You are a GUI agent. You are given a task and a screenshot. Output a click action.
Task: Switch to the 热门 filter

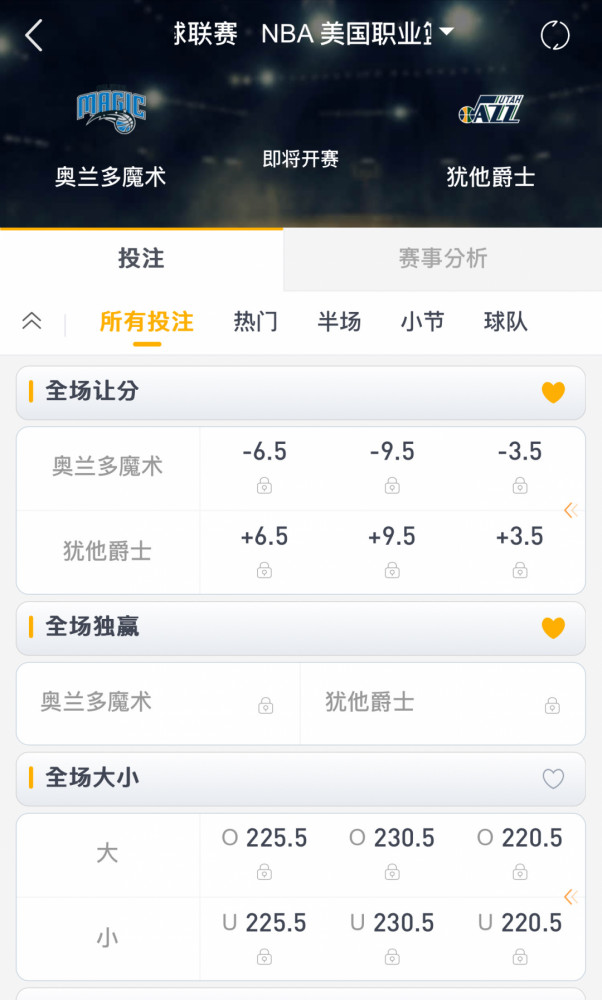[x=256, y=321]
